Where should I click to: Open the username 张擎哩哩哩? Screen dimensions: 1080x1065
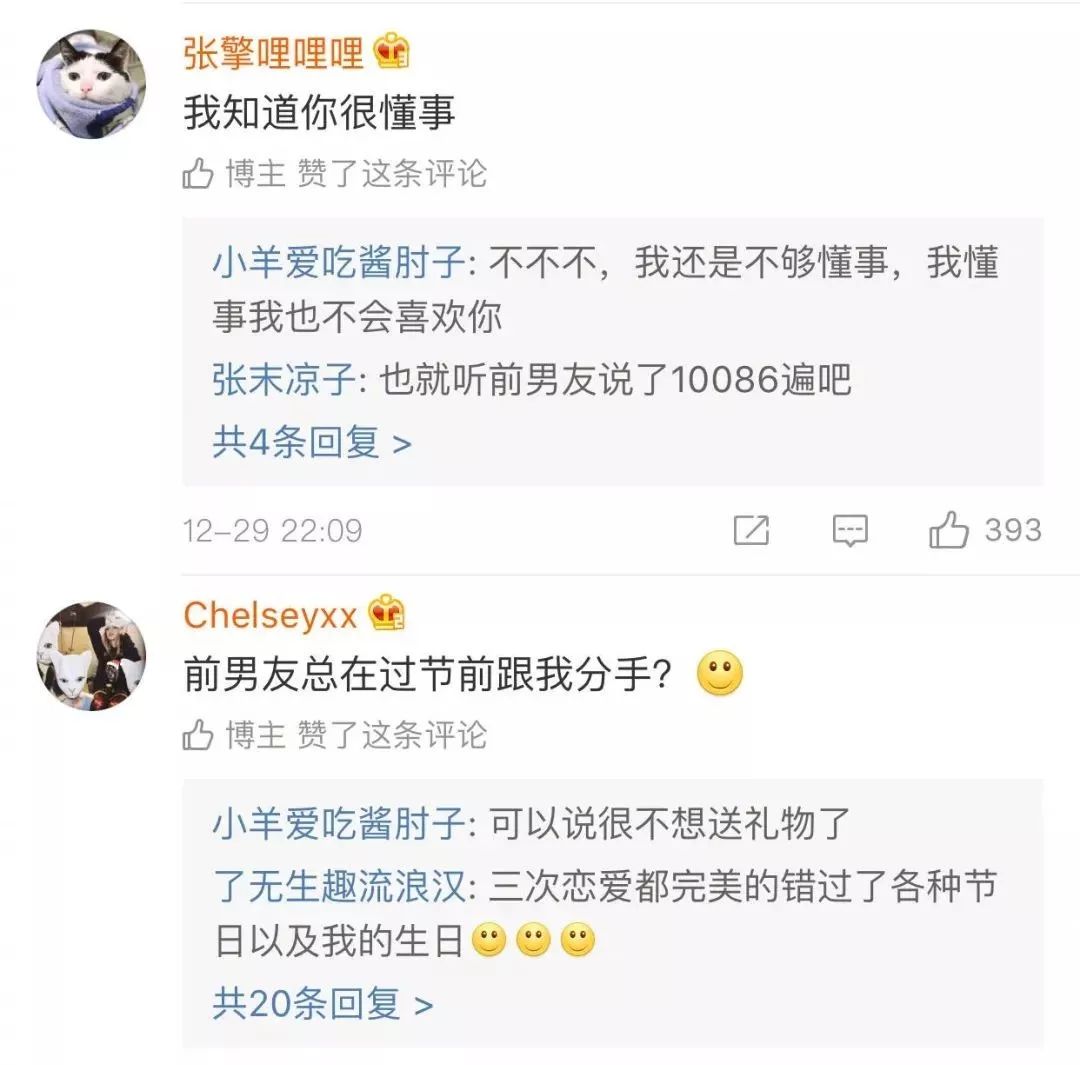pyautogui.click(x=273, y=53)
